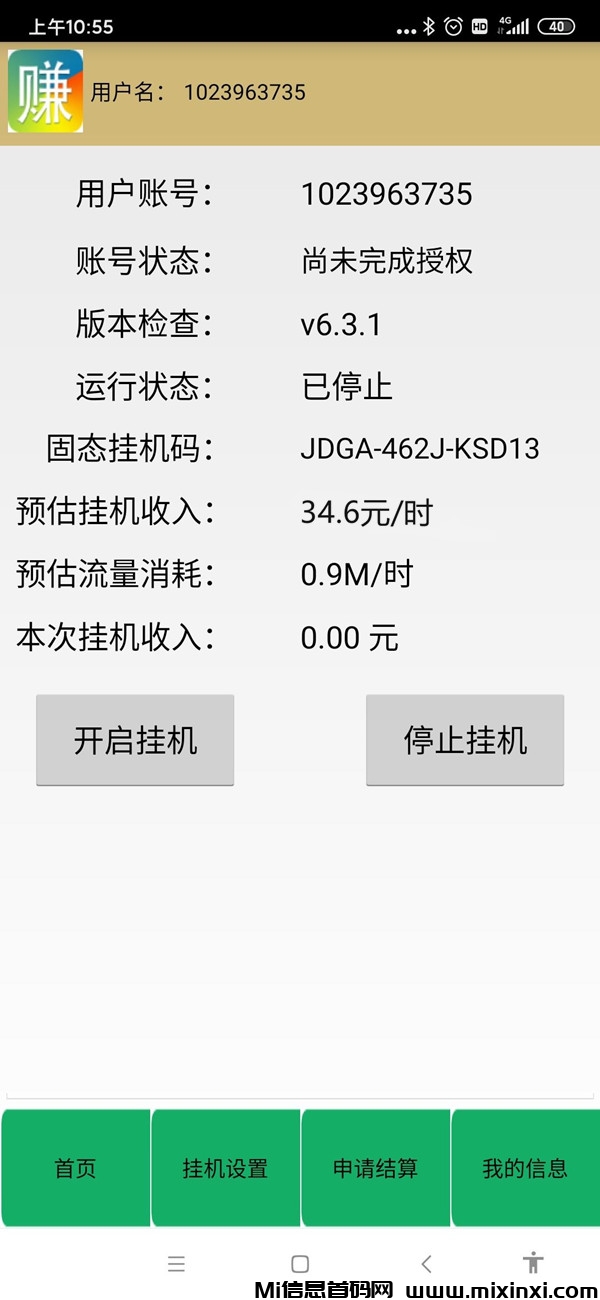
Task: Tap the 停止挂机 button
Action: click(x=465, y=740)
